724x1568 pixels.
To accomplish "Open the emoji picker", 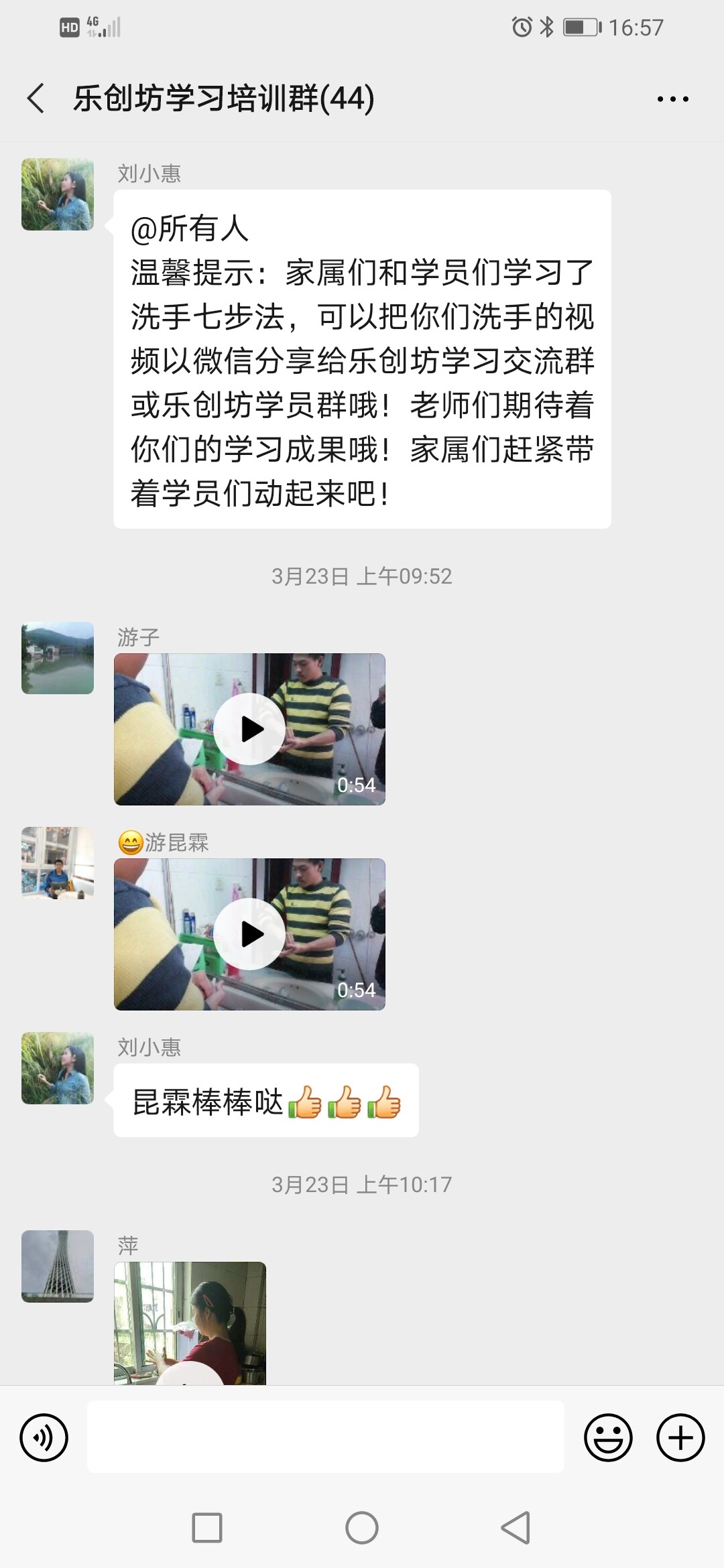I will [x=608, y=1437].
